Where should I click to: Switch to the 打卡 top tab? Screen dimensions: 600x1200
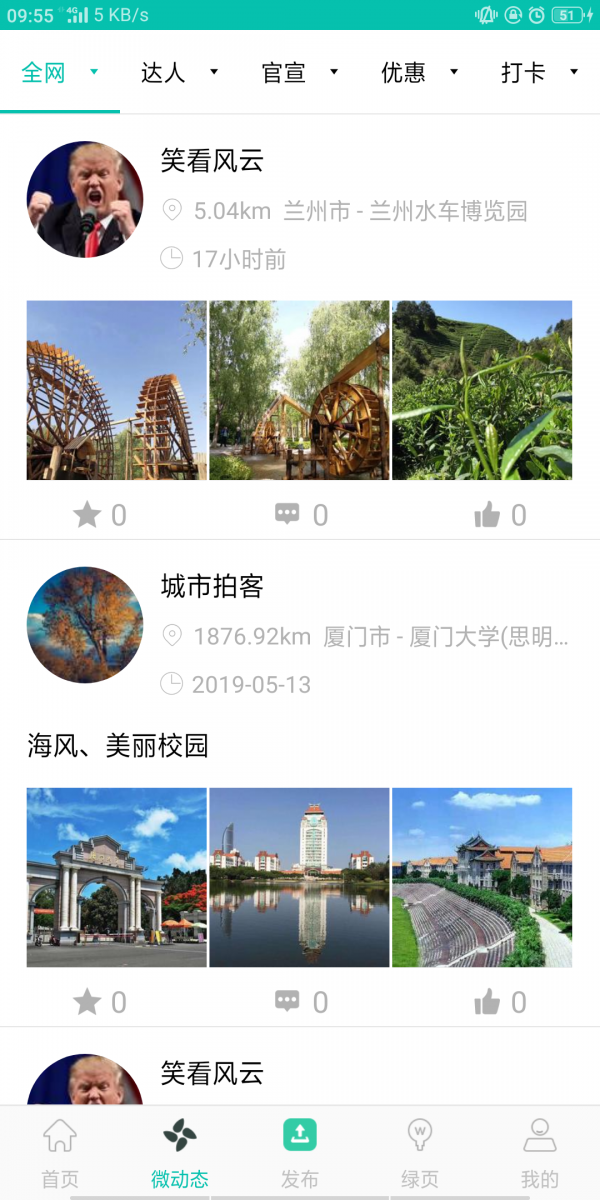(524, 73)
